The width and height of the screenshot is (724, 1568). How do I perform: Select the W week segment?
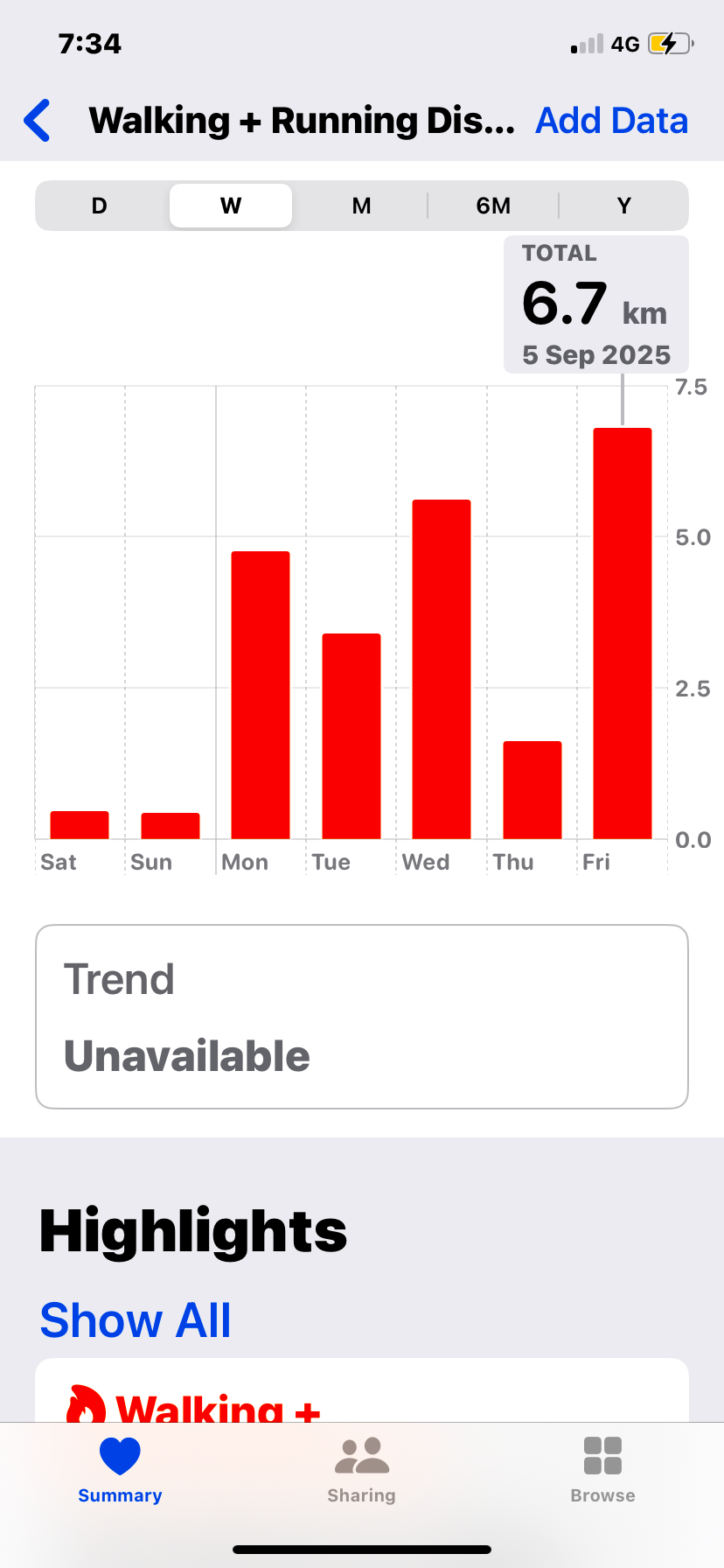[231, 206]
